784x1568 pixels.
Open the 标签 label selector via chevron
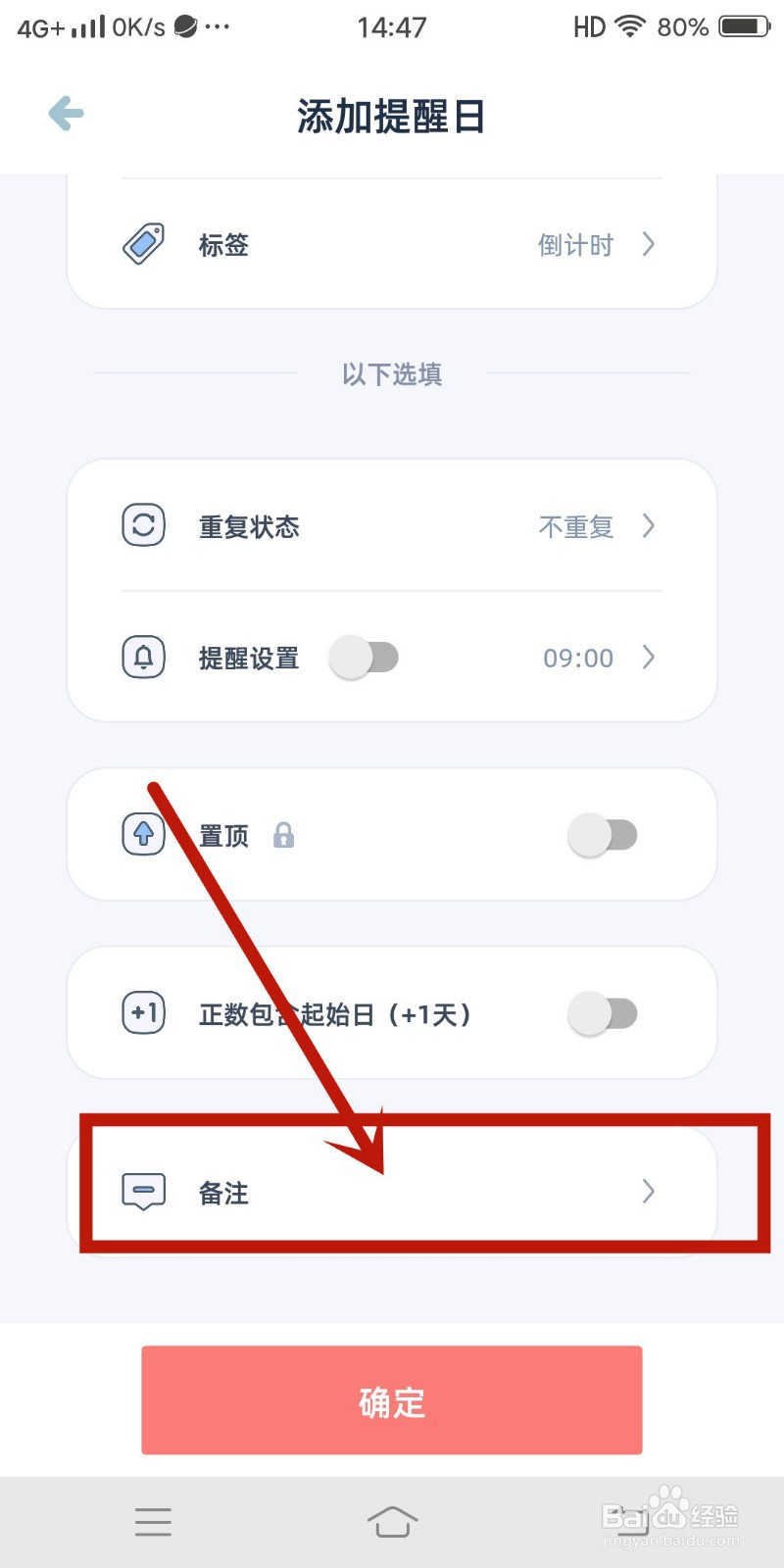point(649,244)
